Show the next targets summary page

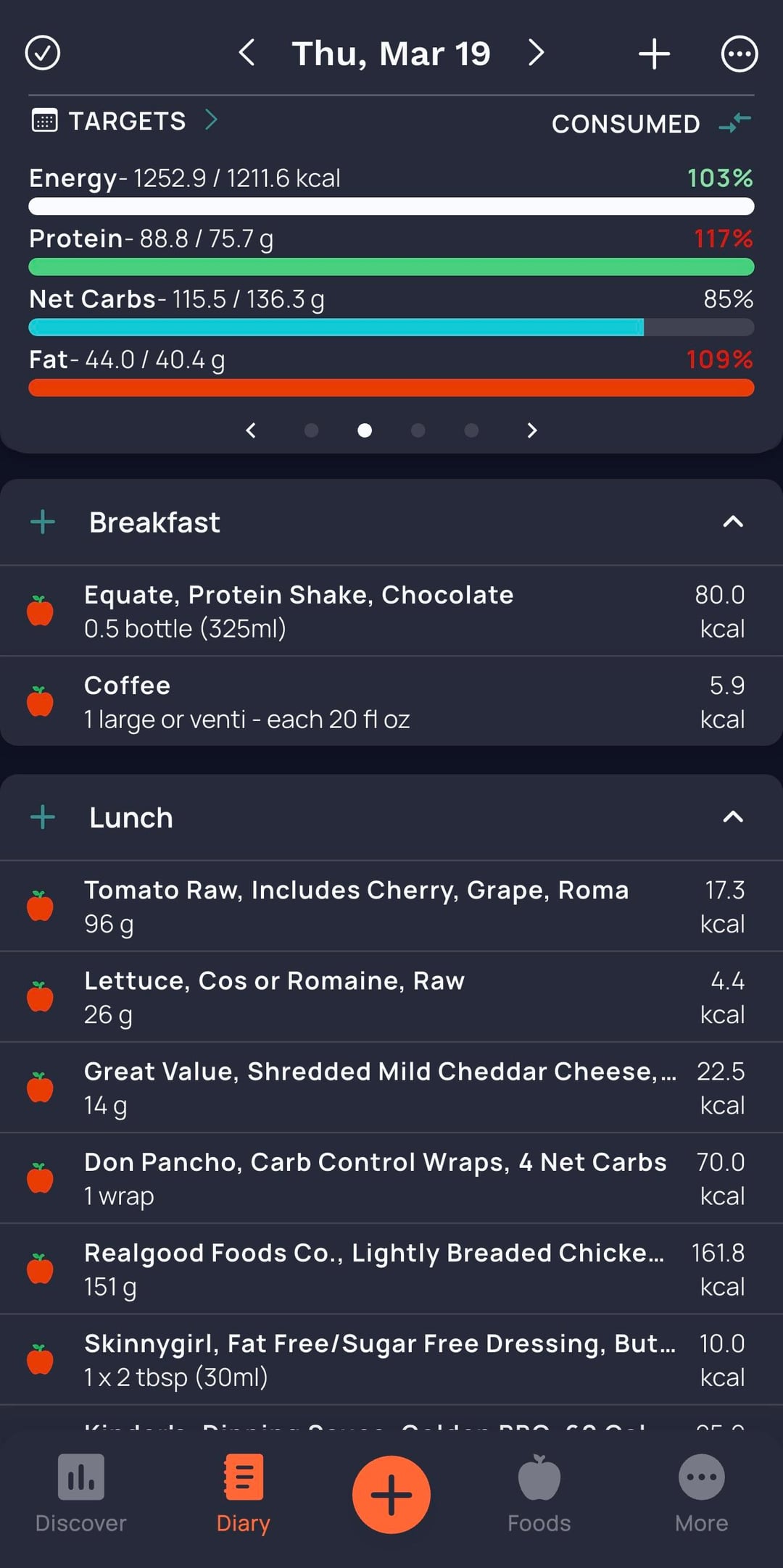pyautogui.click(x=532, y=430)
